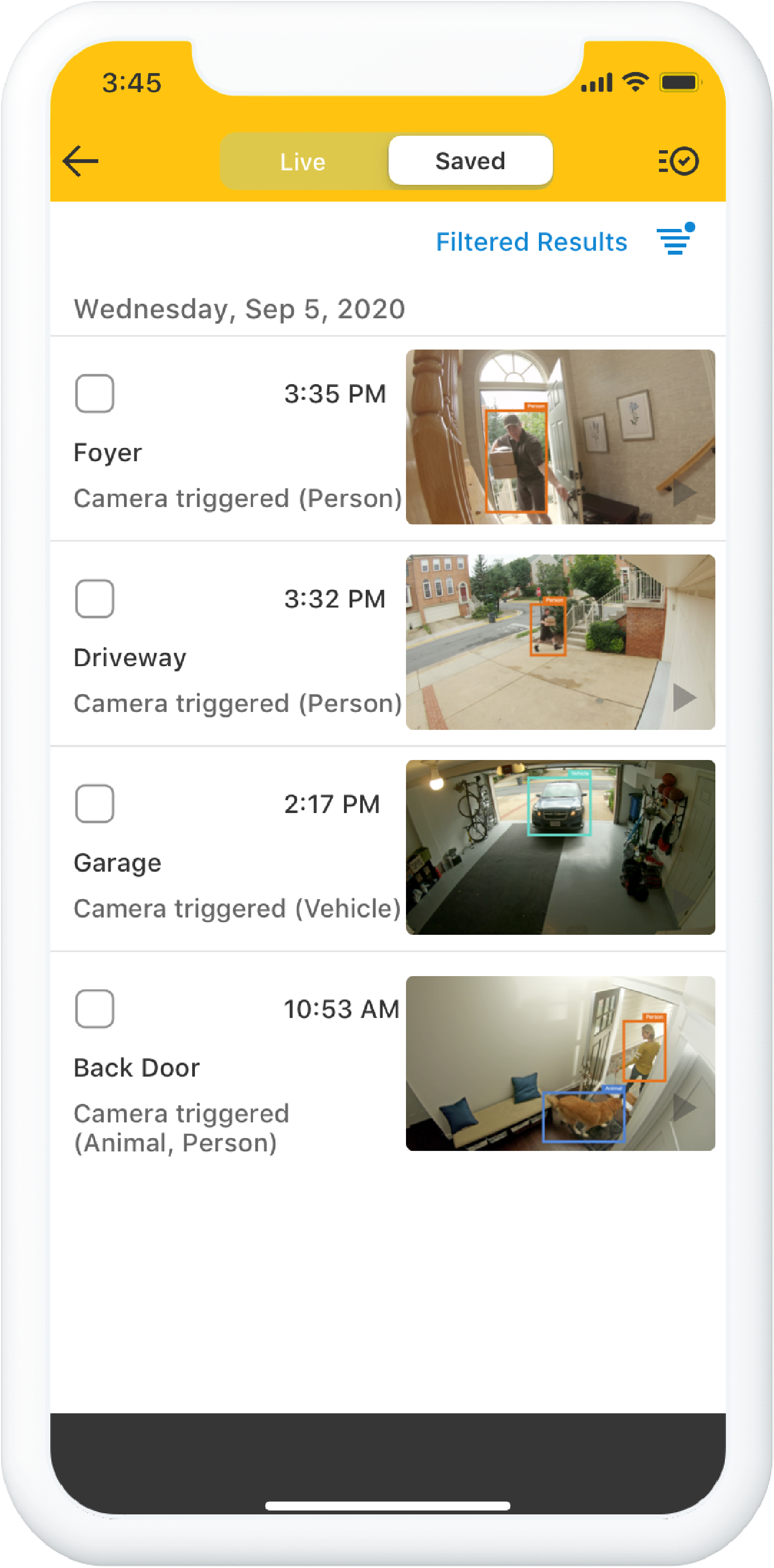Click the back arrow in the header

pos(80,160)
